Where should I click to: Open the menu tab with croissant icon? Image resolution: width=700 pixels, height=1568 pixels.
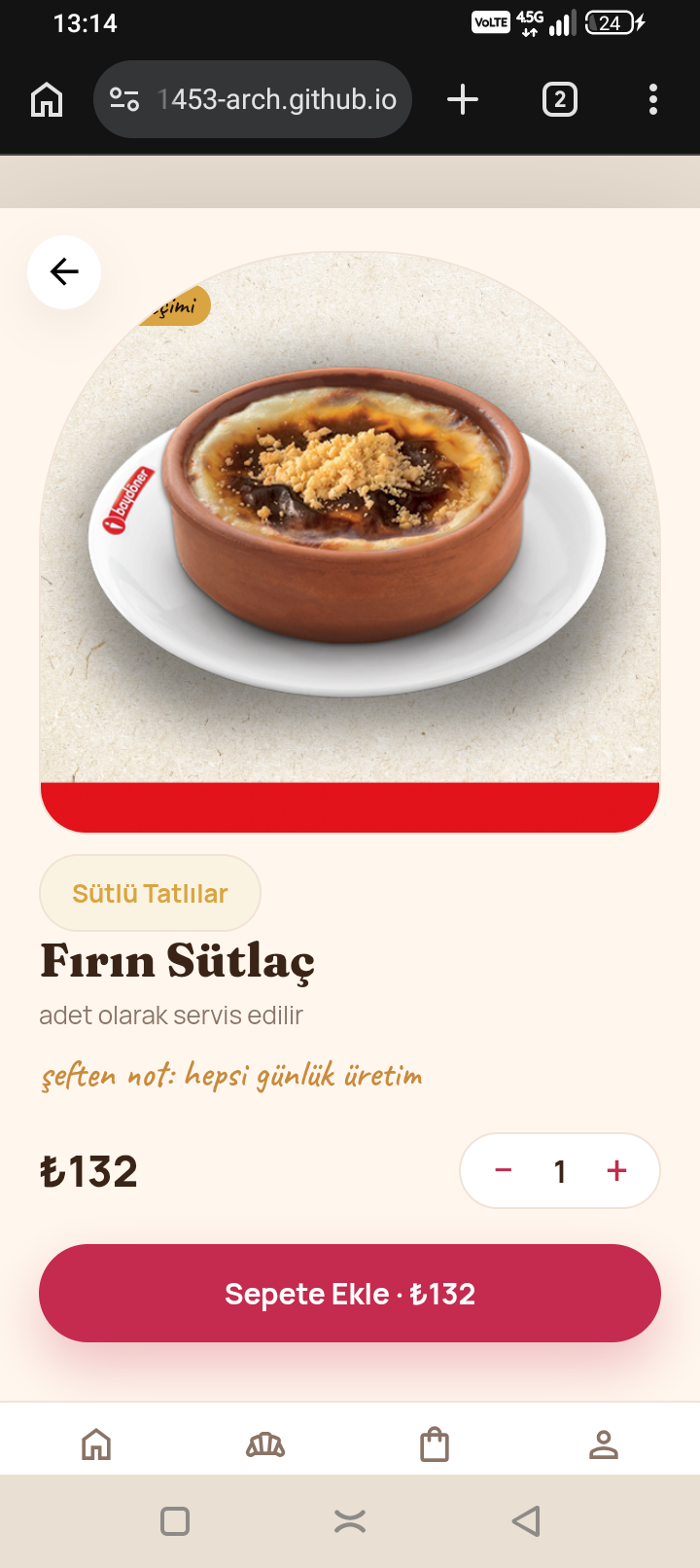(x=265, y=1444)
